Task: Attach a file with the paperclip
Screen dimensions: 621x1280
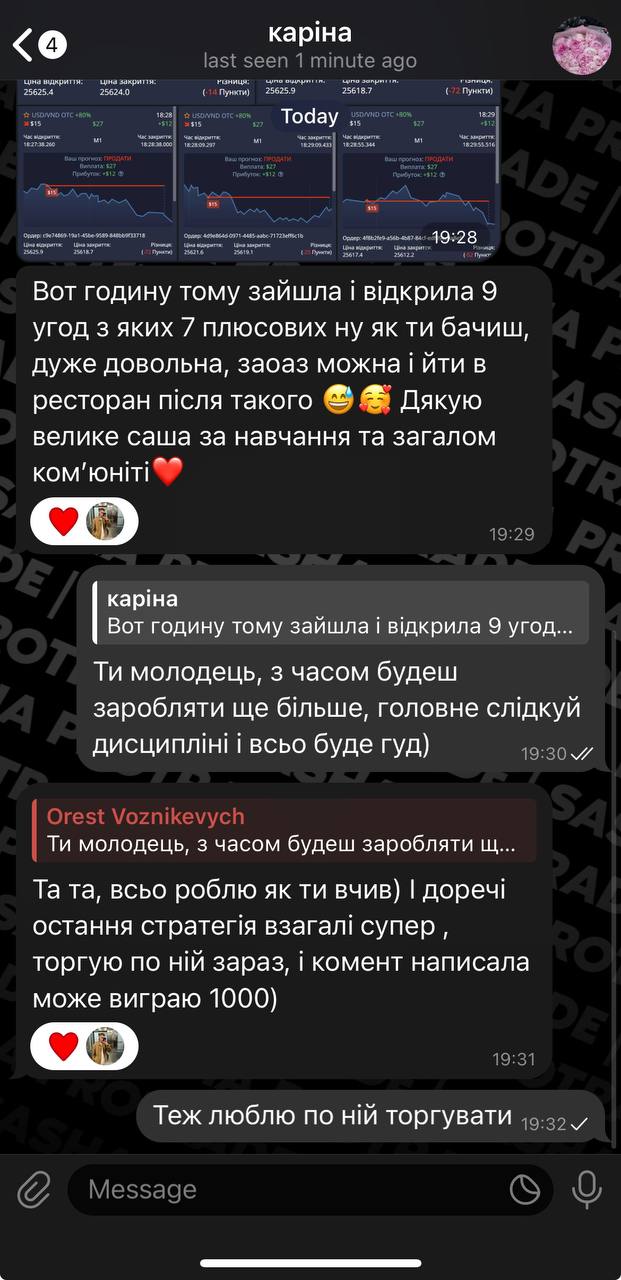Action: [x=34, y=1190]
